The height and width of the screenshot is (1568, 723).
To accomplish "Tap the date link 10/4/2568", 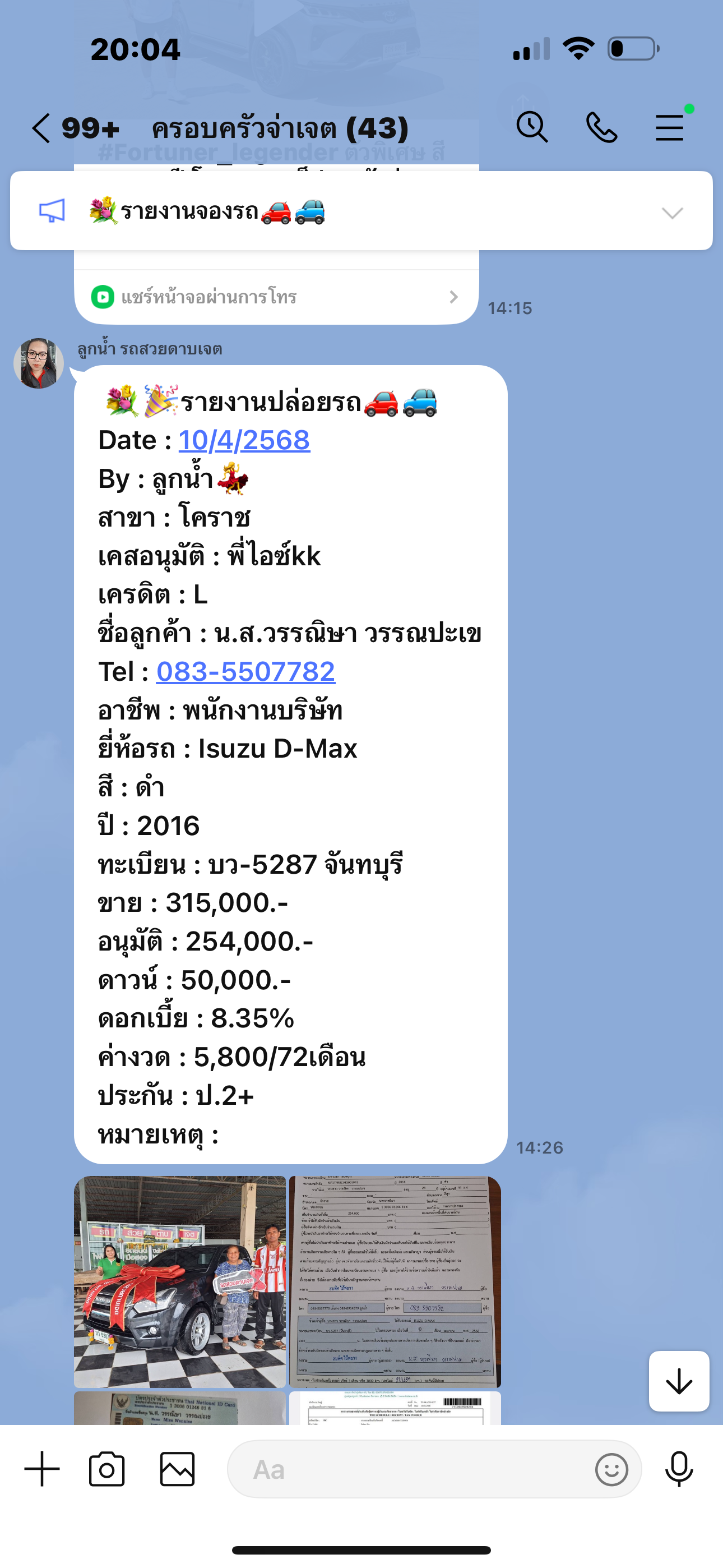I will coord(244,440).
